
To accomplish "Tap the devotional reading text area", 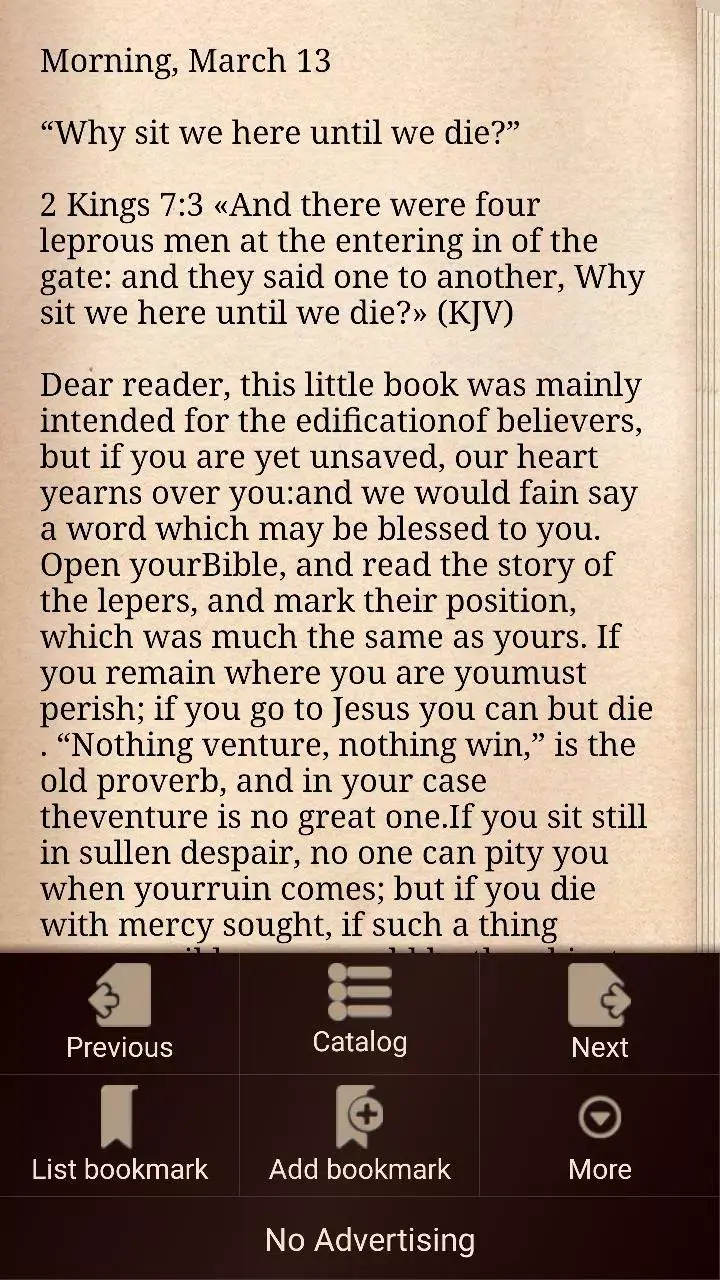I will click(x=345, y=650).
